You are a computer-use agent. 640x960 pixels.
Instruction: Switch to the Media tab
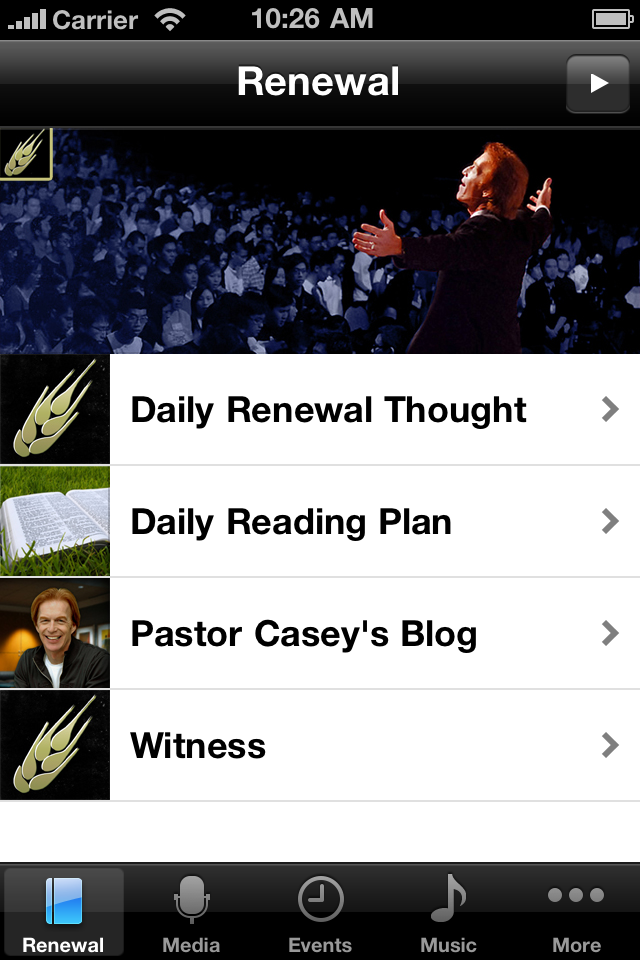pos(191,912)
